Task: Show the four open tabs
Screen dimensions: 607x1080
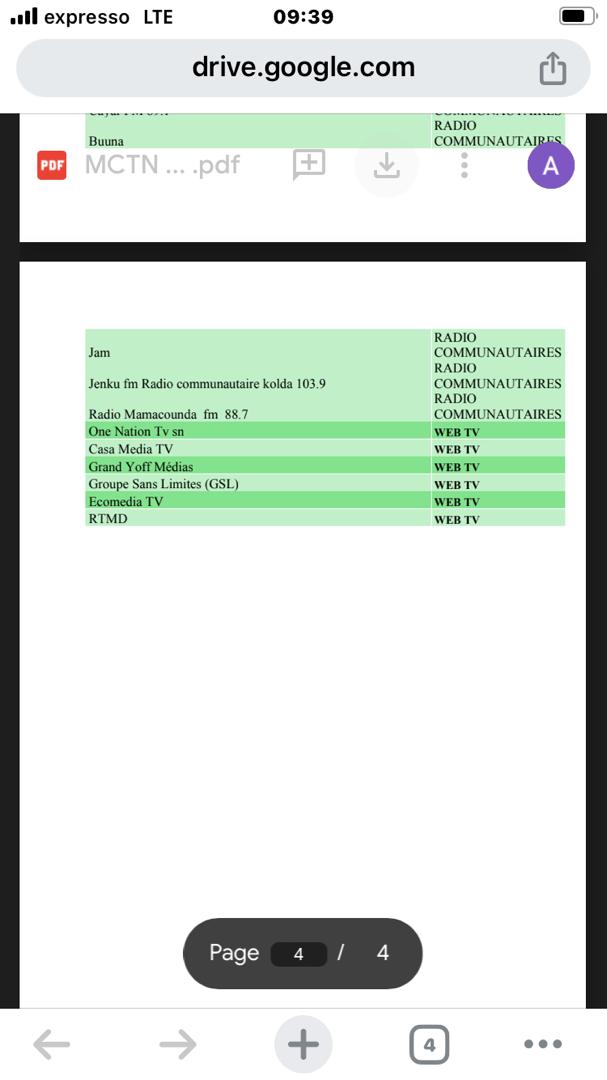Action: pos(429,1045)
